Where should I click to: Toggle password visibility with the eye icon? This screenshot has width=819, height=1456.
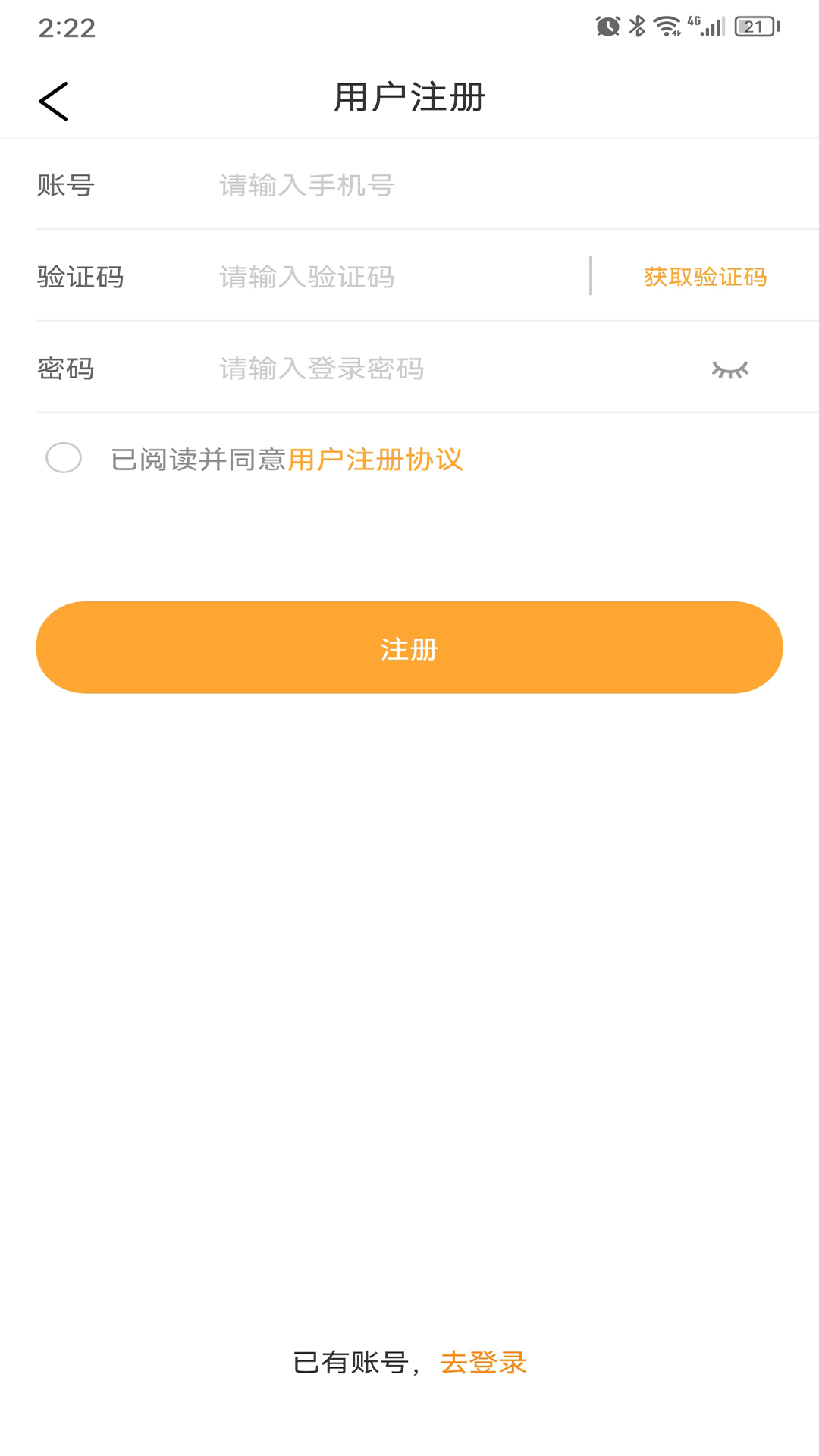click(x=730, y=369)
